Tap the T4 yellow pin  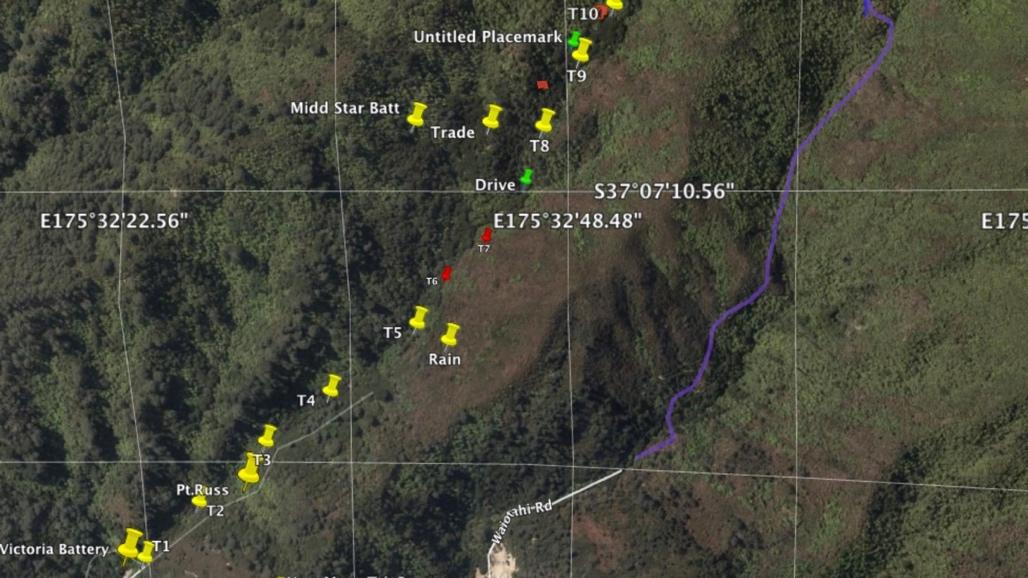[x=332, y=384]
